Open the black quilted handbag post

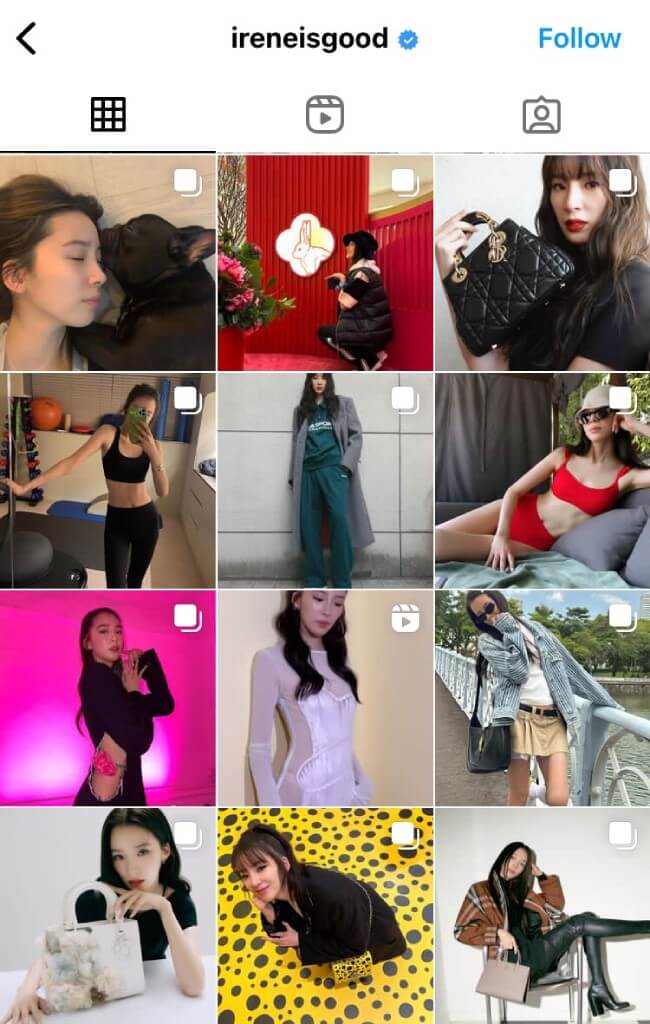coord(542,262)
